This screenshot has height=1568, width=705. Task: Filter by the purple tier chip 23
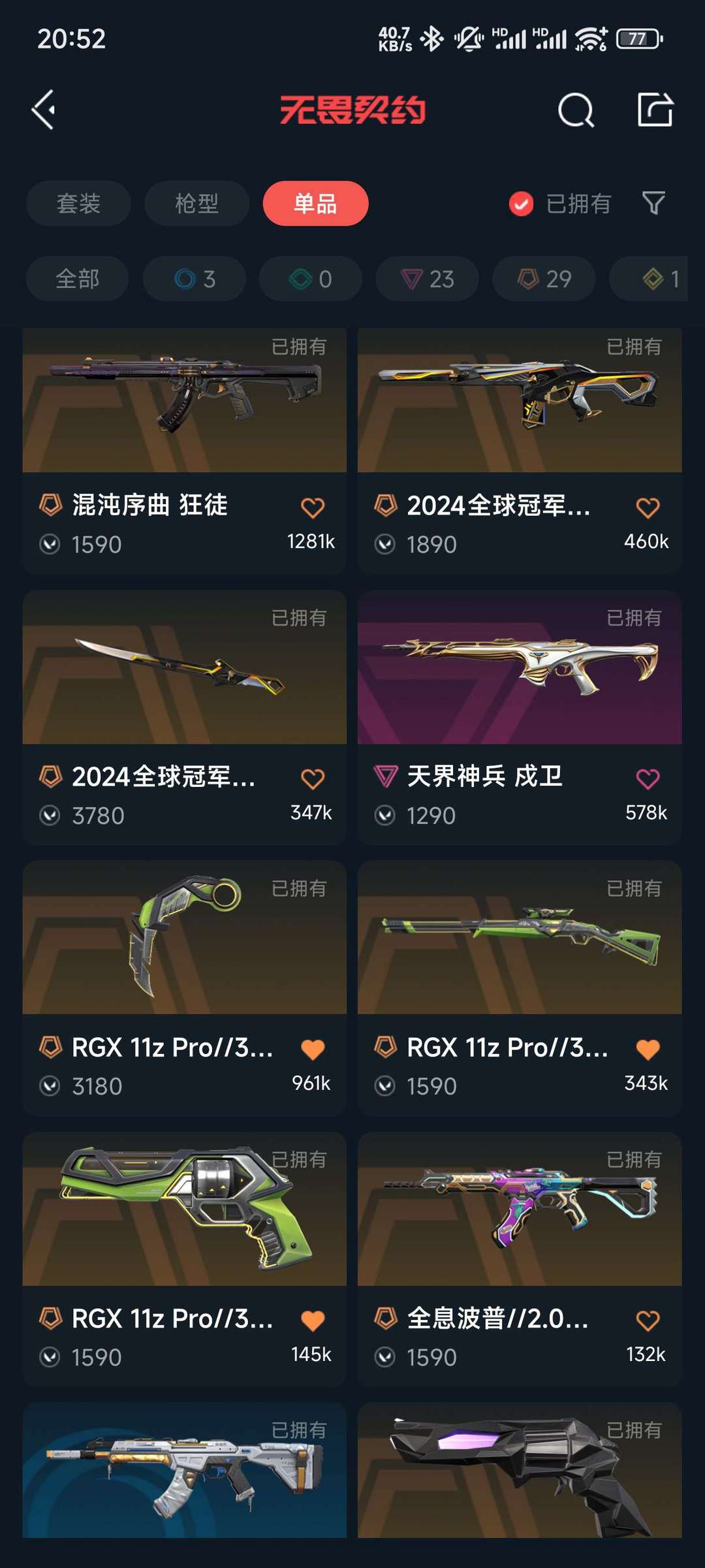[x=427, y=279]
